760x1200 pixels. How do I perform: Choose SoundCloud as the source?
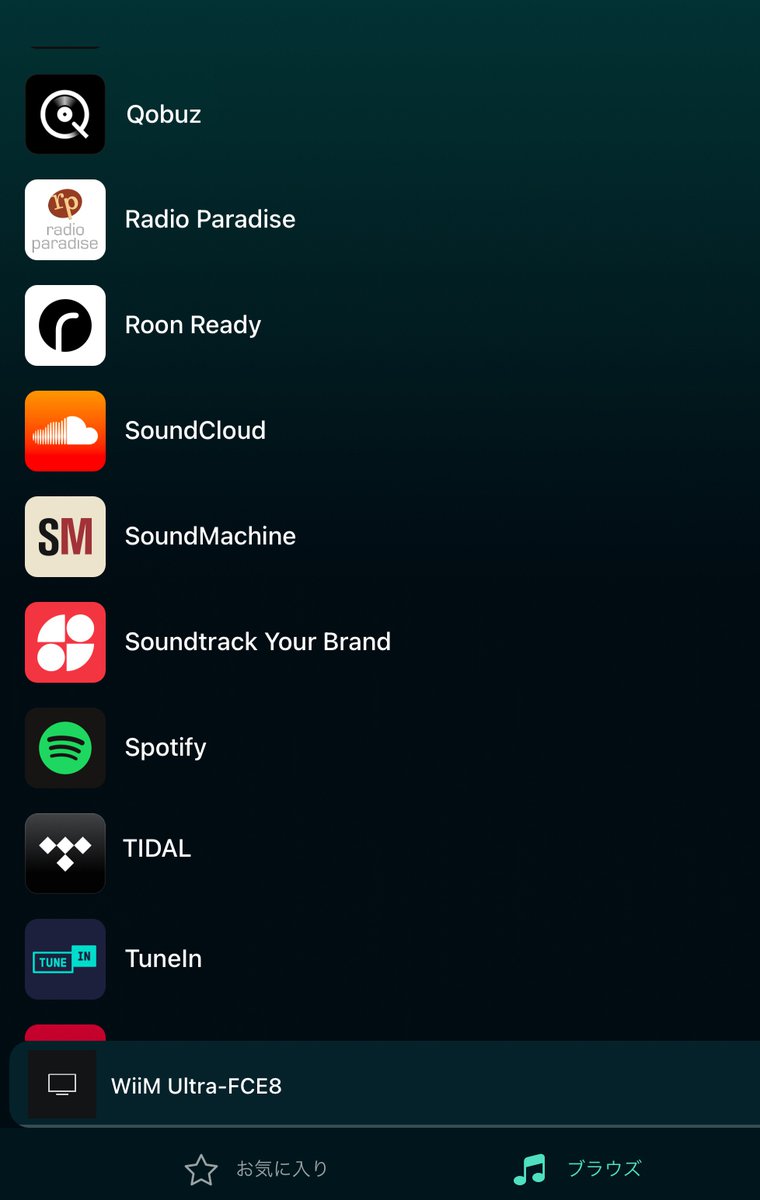click(195, 431)
